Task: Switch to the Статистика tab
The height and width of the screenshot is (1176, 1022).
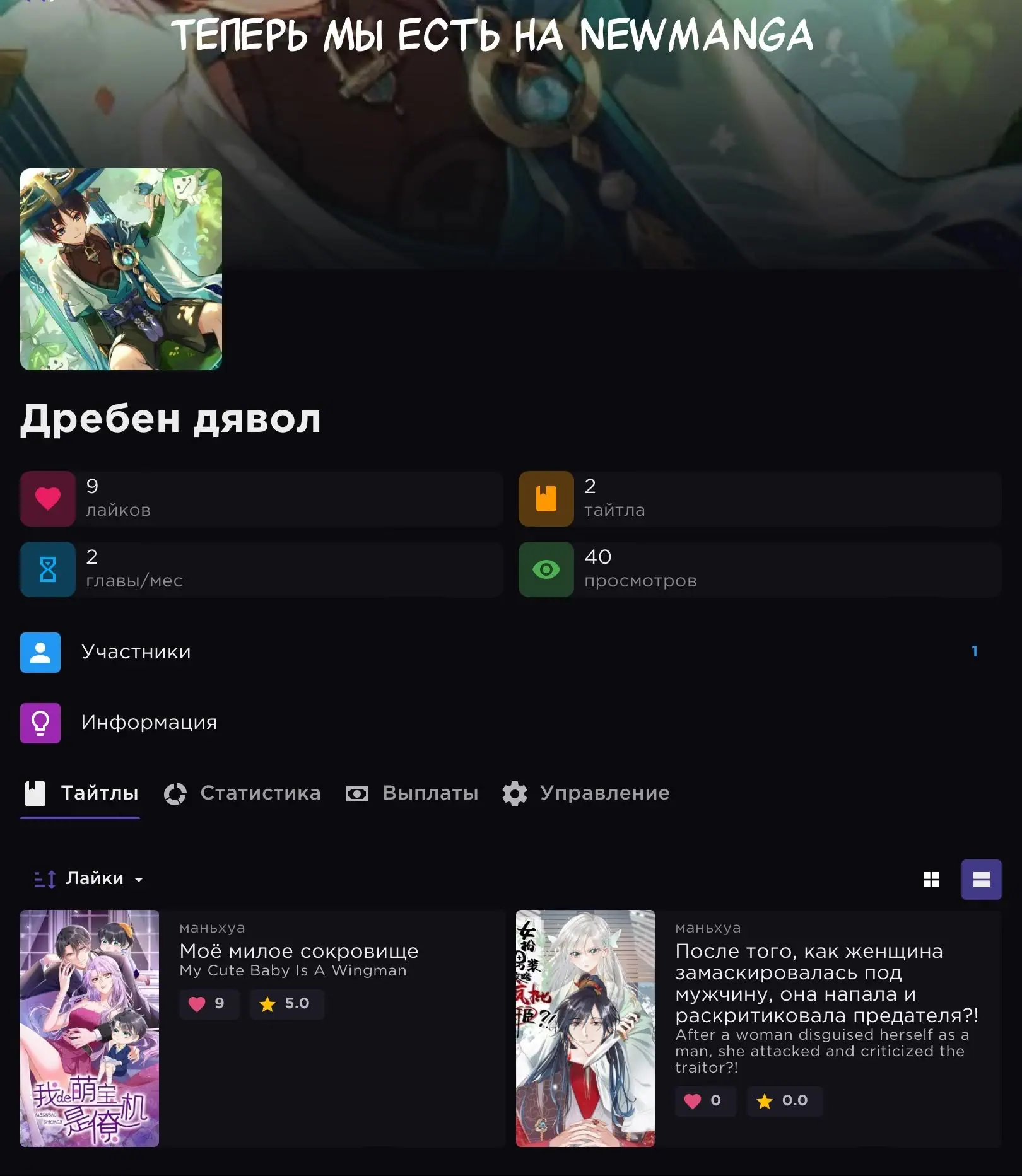Action: [242, 793]
